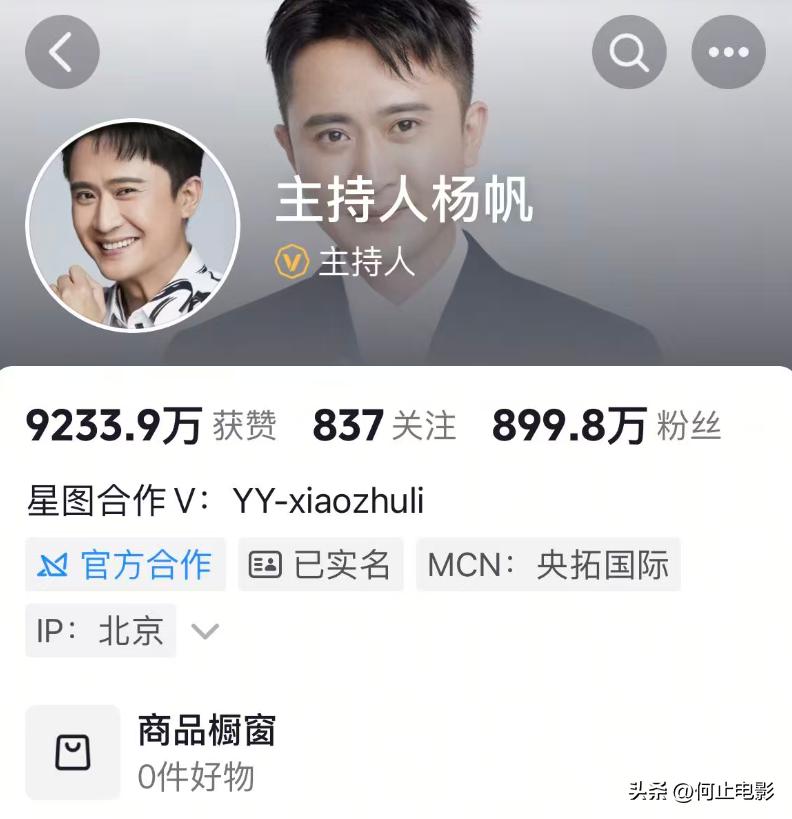The image size is (792, 819).
Task: Tap the MCN: 央拓国际 chip
Action: coord(548,565)
